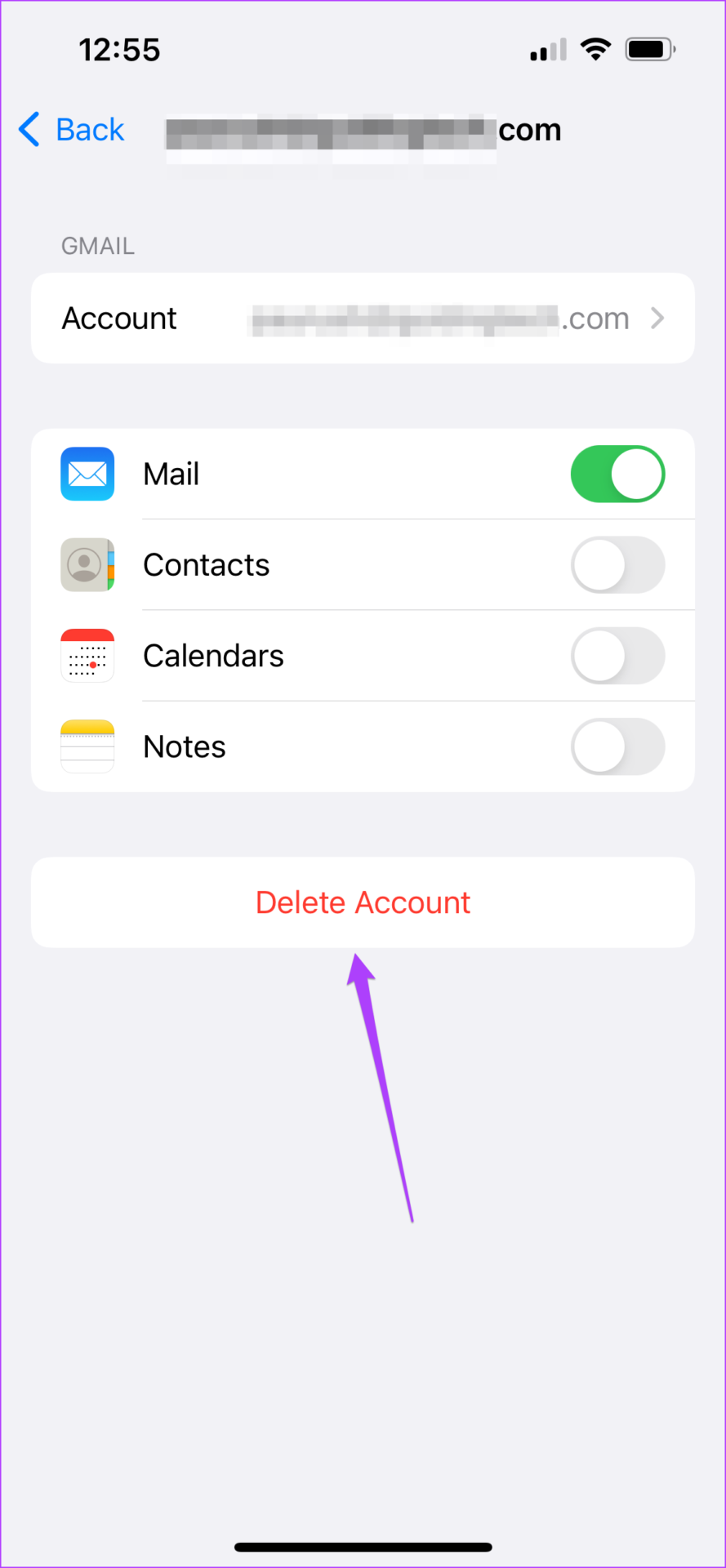Turn off the Mail toggle
The width and height of the screenshot is (726, 1568).
(x=617, y=474)
